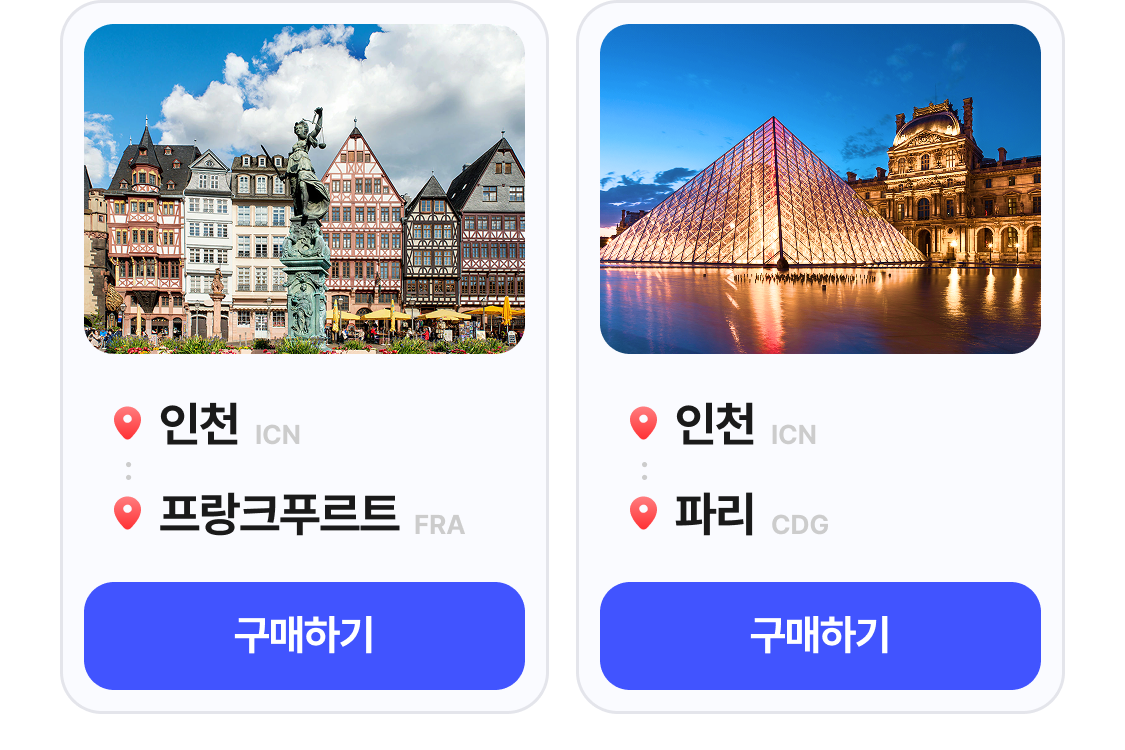Image resolution: width=1125 pixels, height=750 pixels.
Task: Open the 파리 CDG destination card
Action: (820, 190)
